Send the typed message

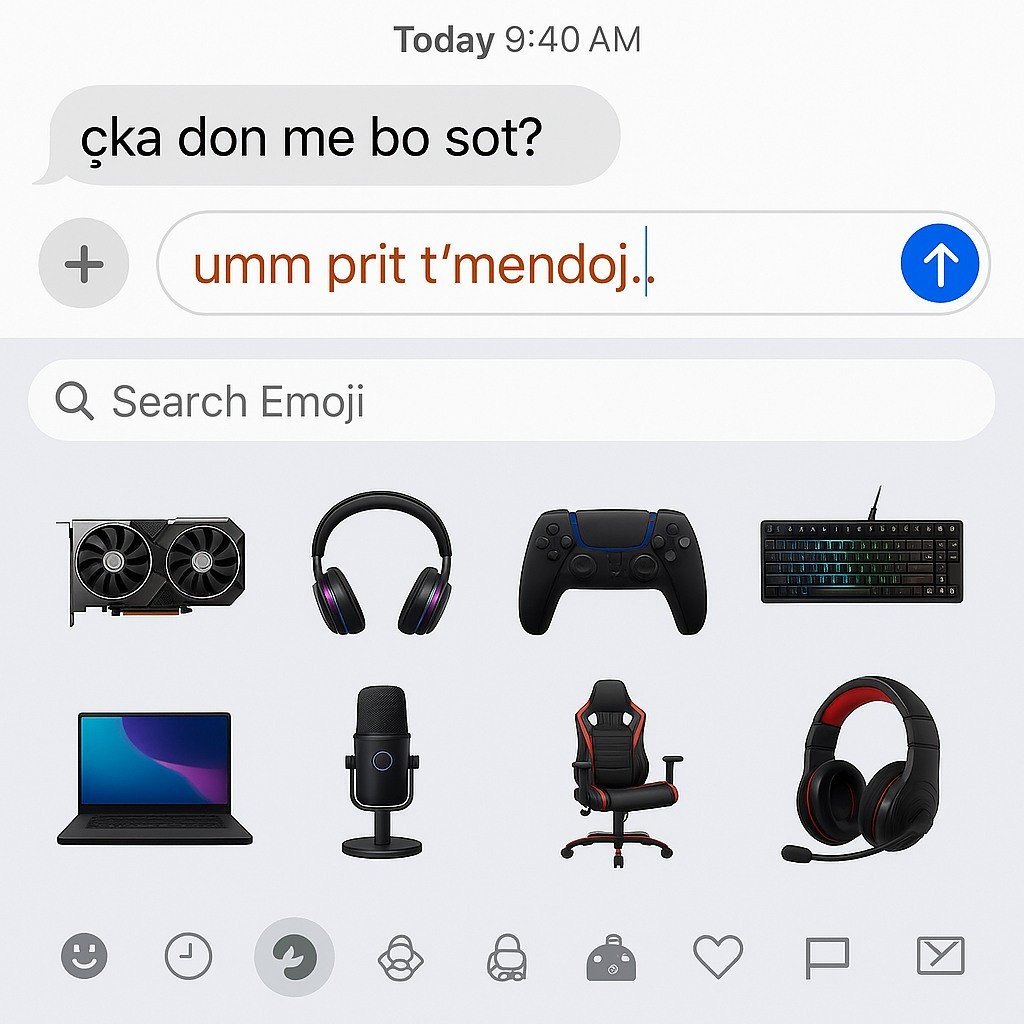[x=938, y=264]
